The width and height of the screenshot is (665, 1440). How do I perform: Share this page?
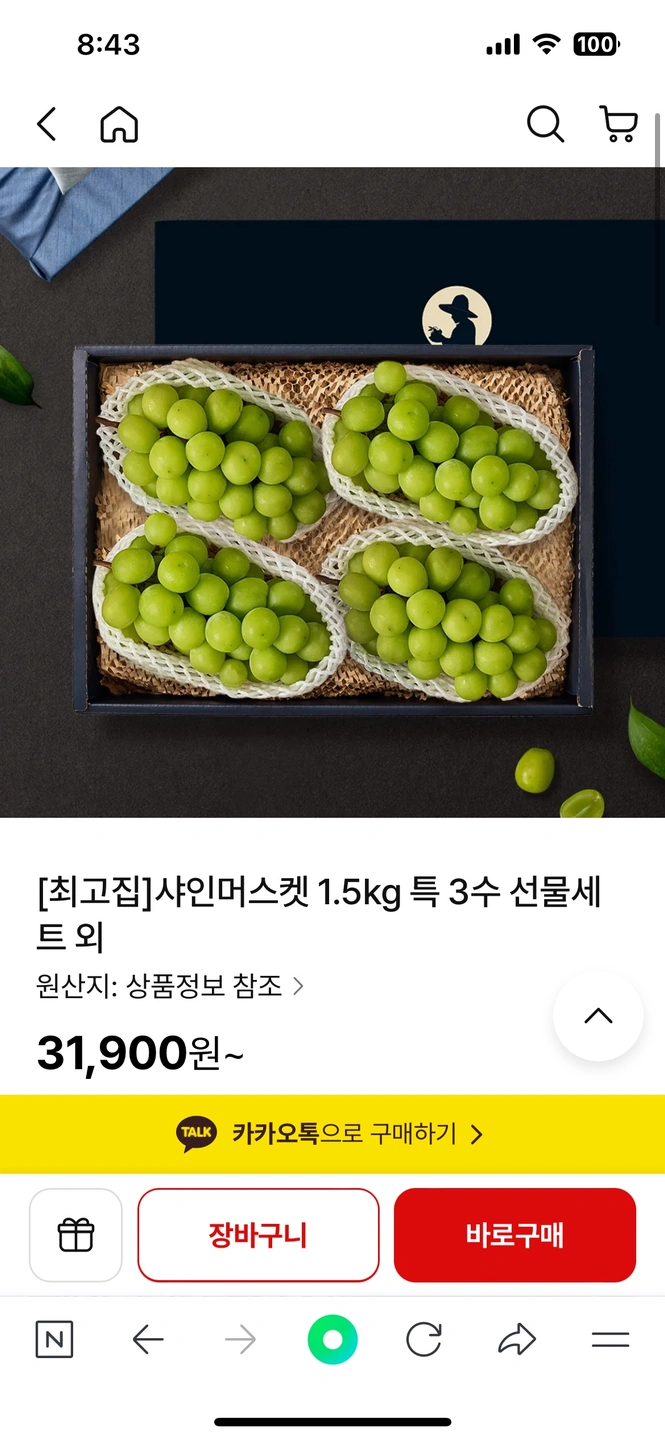point(517,1340)
